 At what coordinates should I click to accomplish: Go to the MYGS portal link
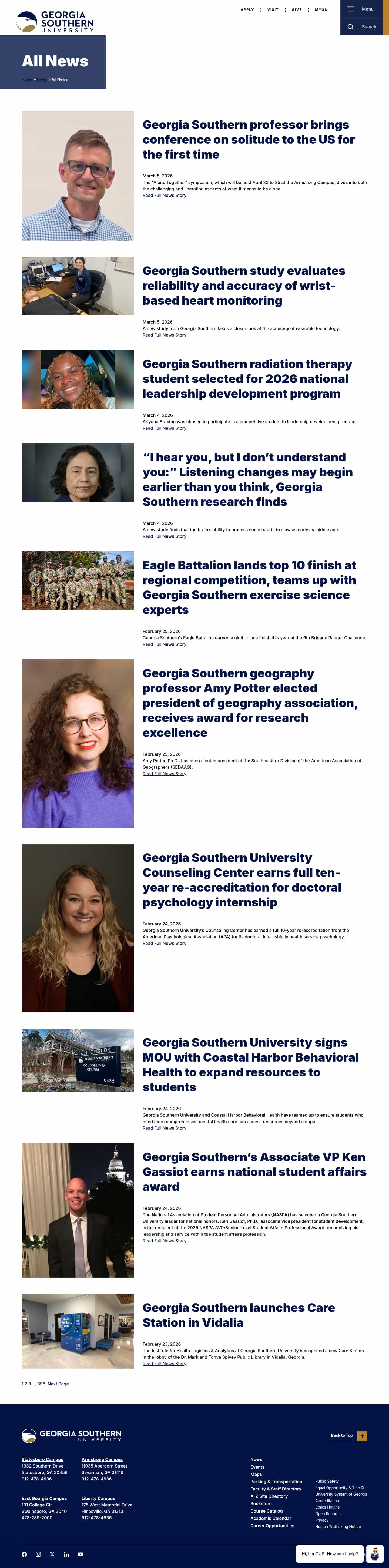(321, 10)
